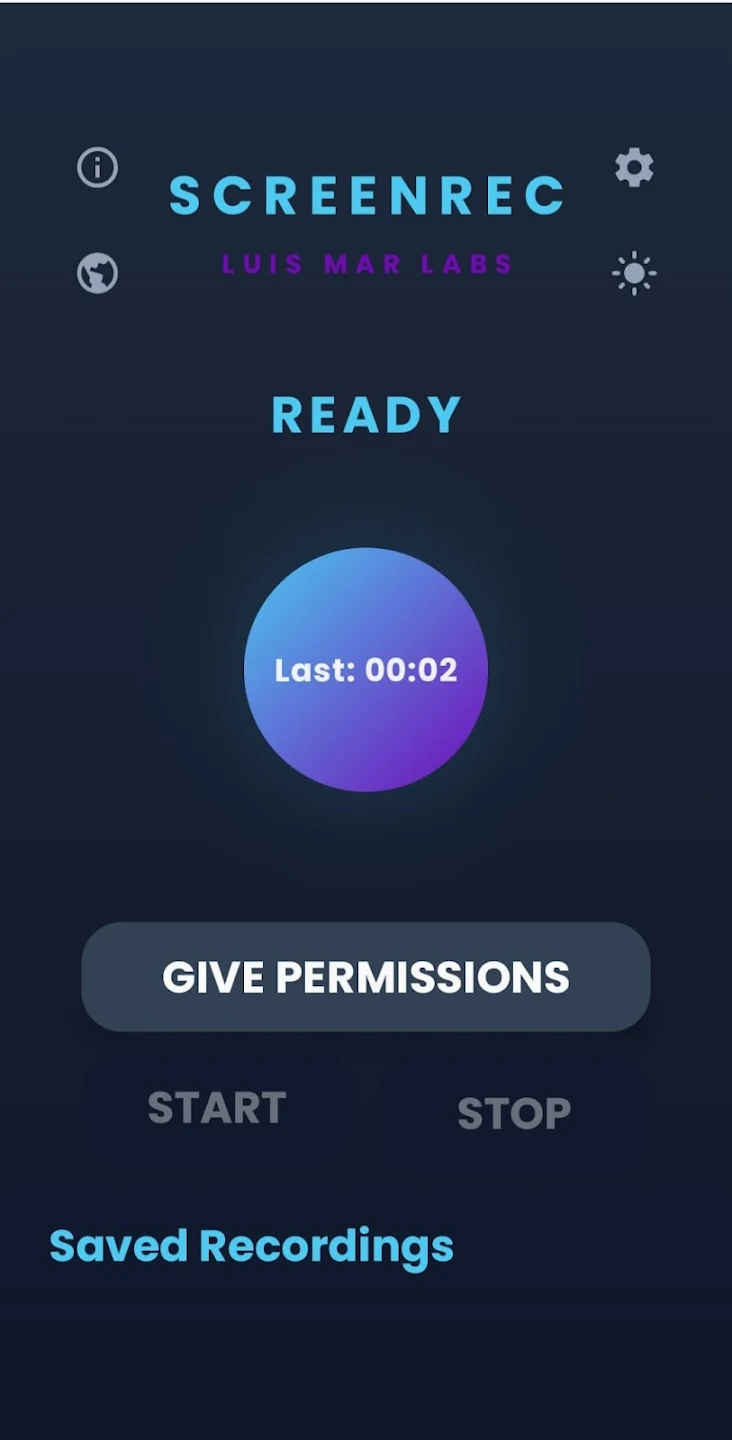Image resolution: width=732 pixels, height=1440 pixels.
Task: Toggle the light theme sun icon
Action: coord(634,273)
